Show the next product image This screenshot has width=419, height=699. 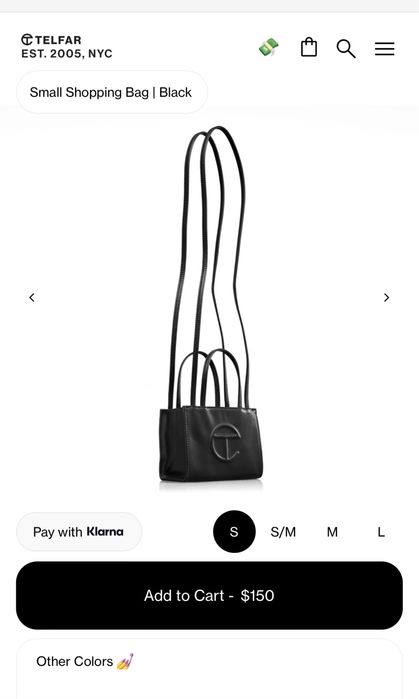[x=386, y=297]
